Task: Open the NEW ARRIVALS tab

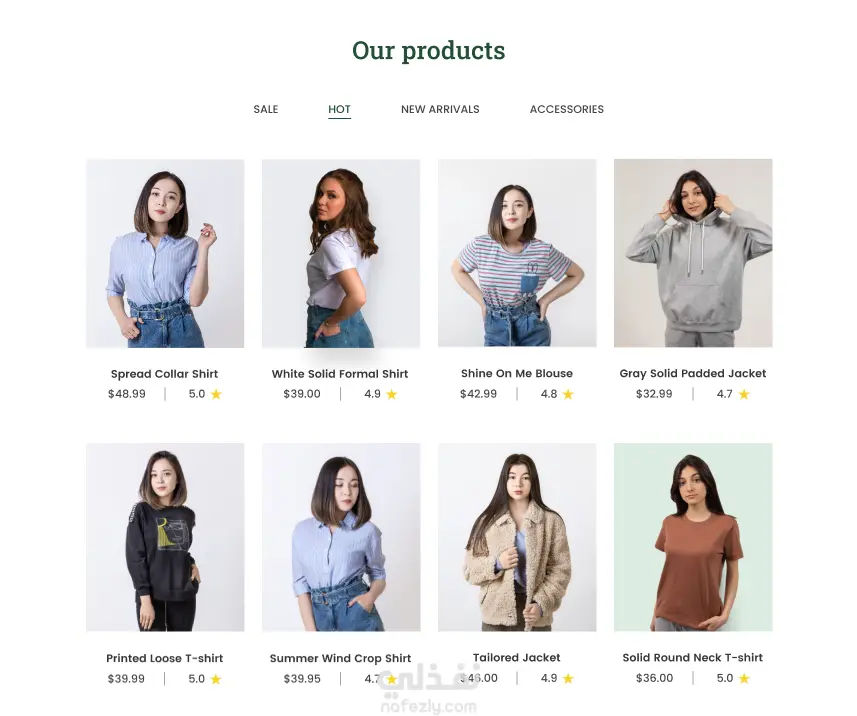Action: pyautogui.click(x=440, y=109)
